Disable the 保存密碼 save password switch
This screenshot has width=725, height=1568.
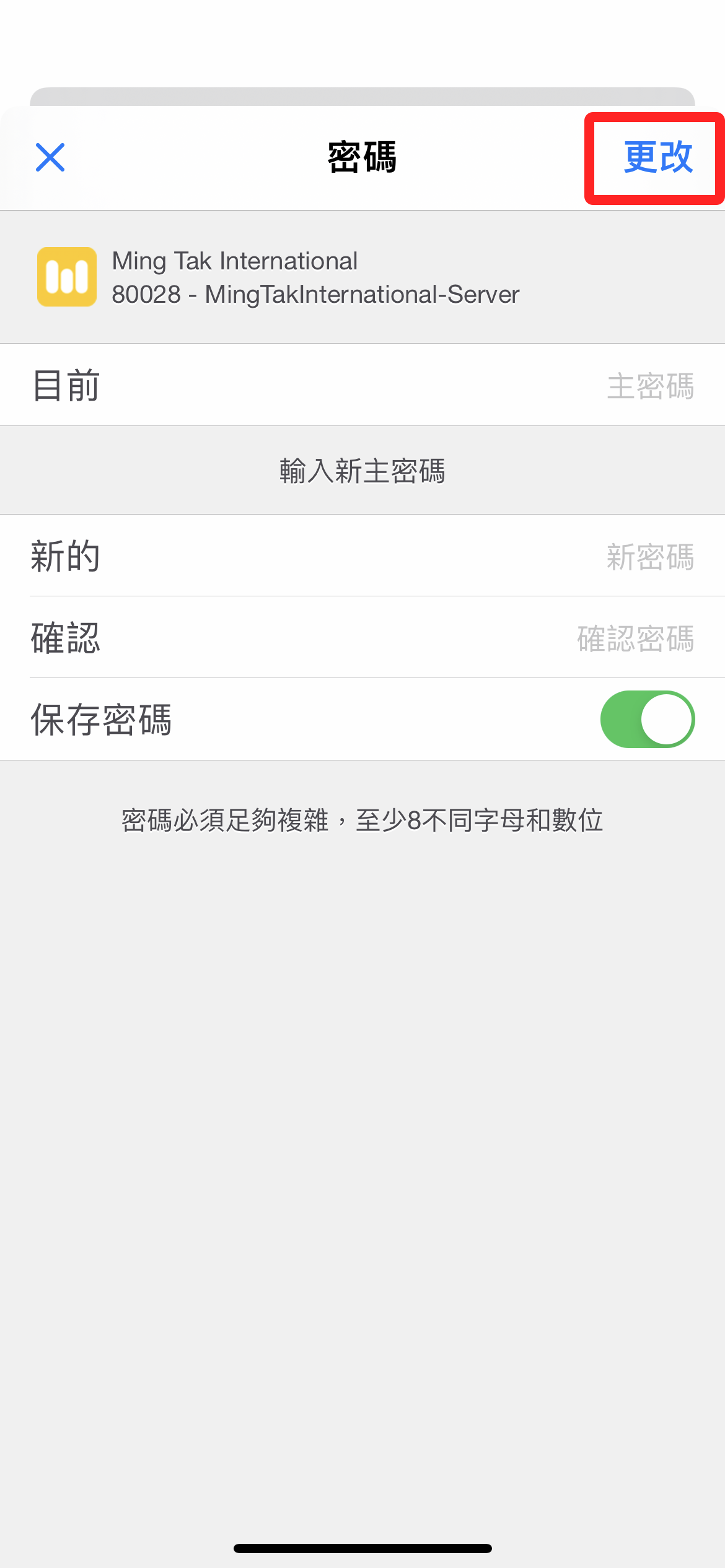[647, 720]
